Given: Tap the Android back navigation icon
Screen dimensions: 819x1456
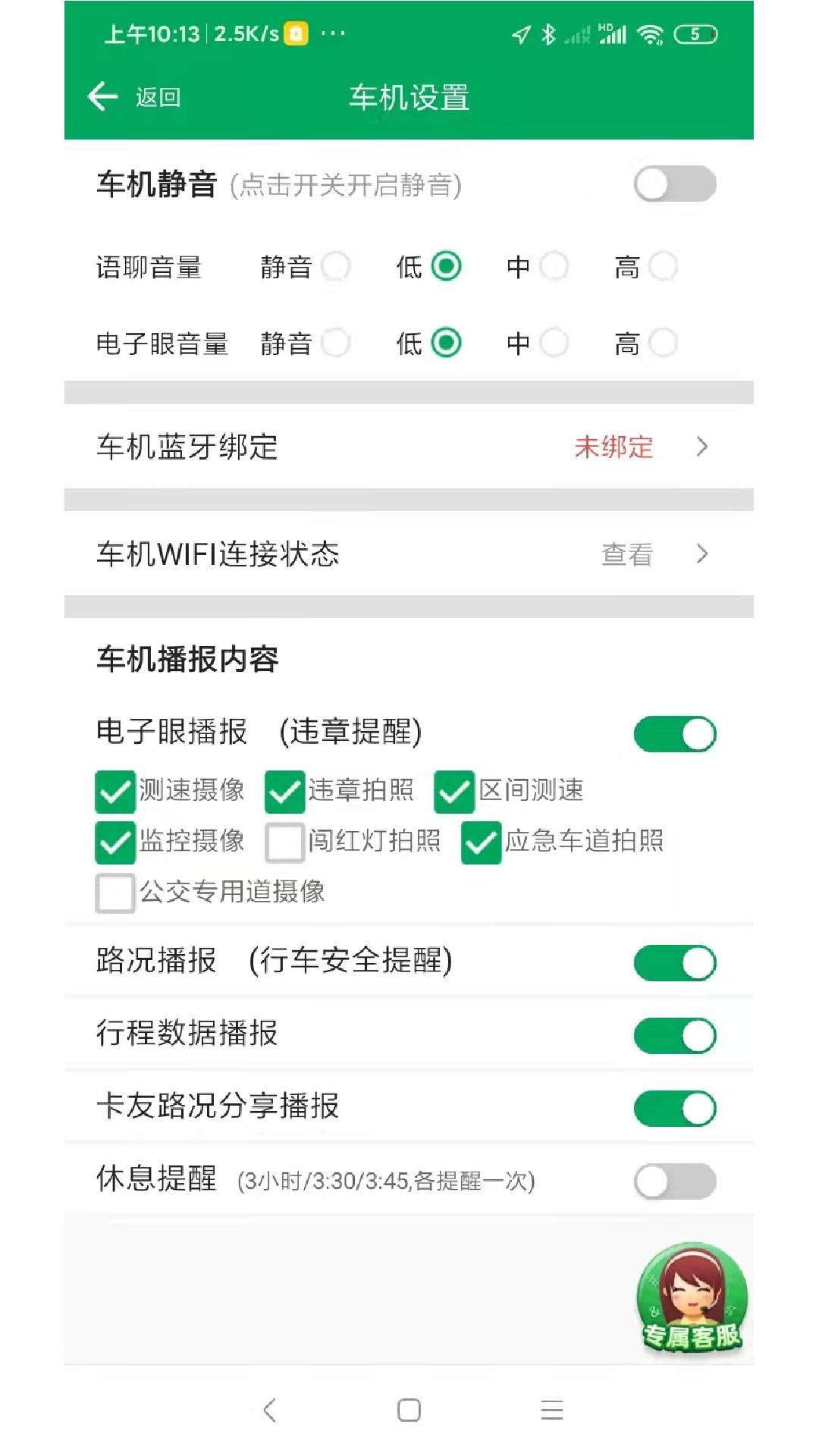Looking at the screenshot, I should coord(269,1408).
